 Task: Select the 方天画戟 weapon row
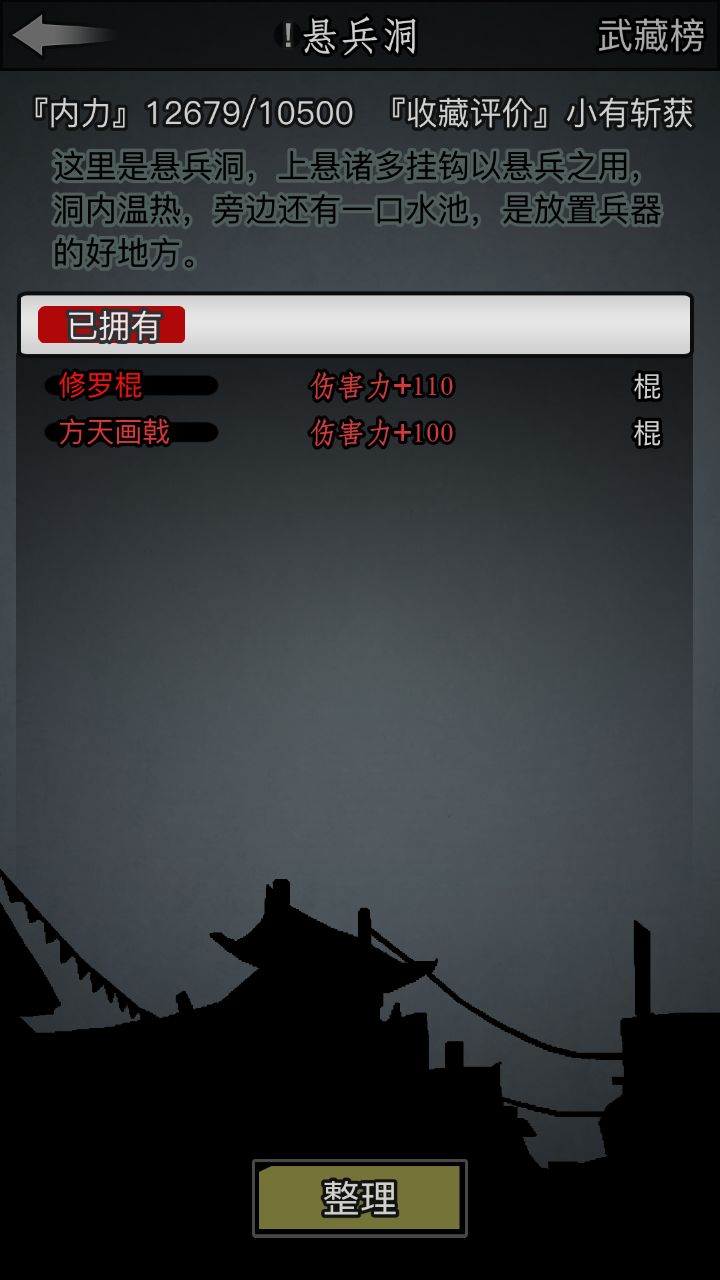(355, 433)
